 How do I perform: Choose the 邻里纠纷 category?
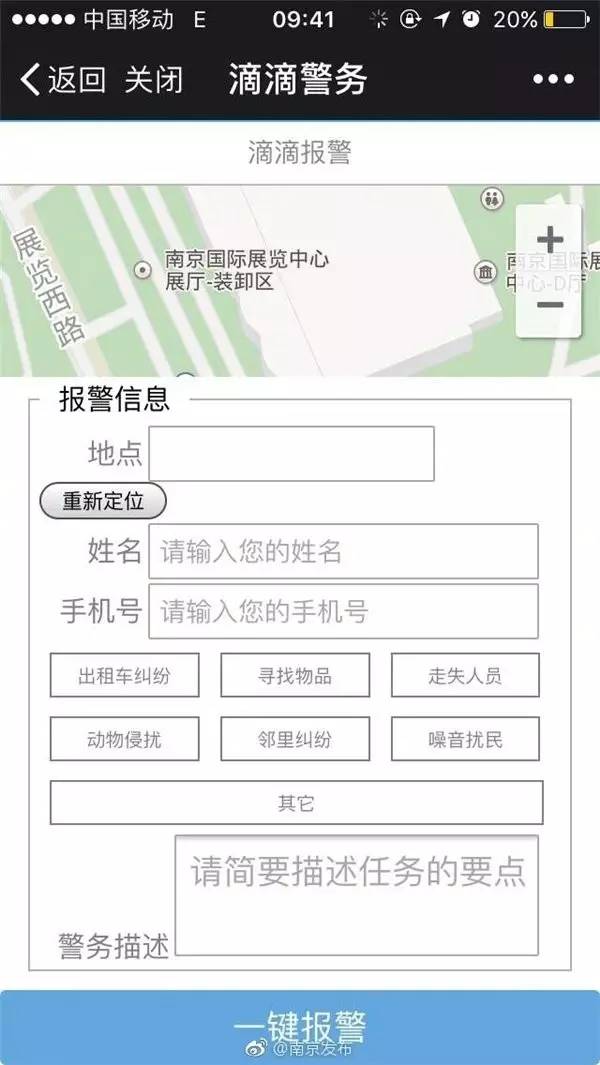coord(295,739)
